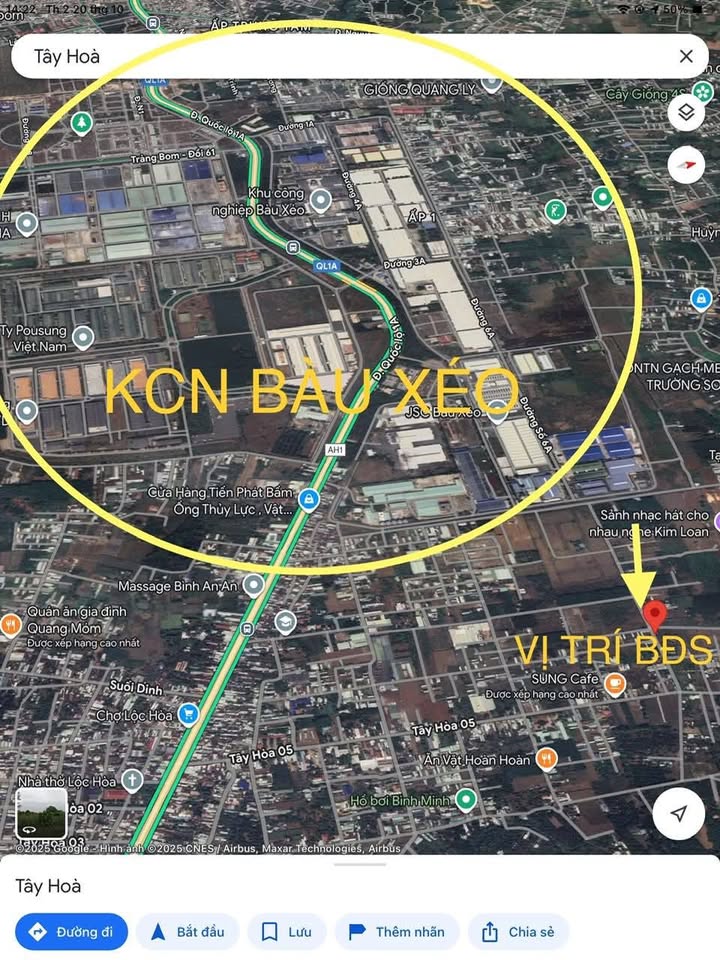This screenshot has width=720, height=960.
Task: Tap the compass to reset map orientation
Action: point(686,164)
